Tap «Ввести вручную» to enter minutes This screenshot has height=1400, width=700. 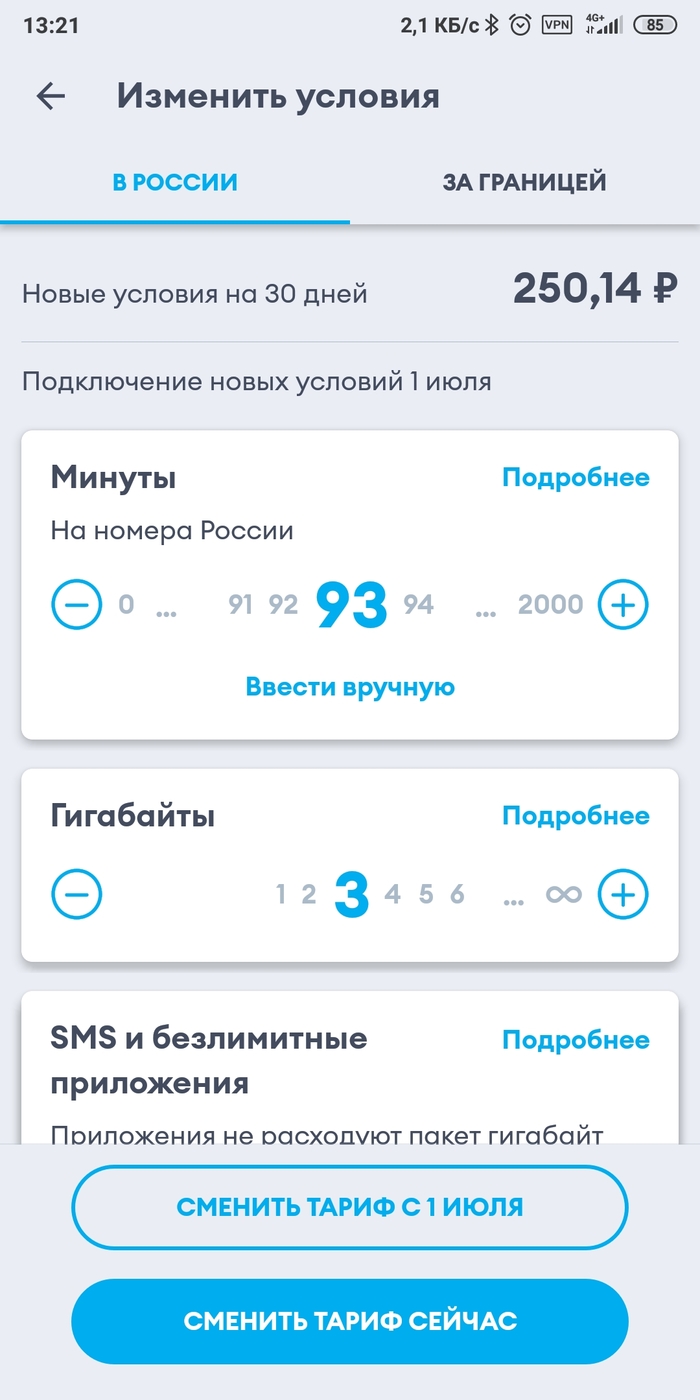pos(350,687)
